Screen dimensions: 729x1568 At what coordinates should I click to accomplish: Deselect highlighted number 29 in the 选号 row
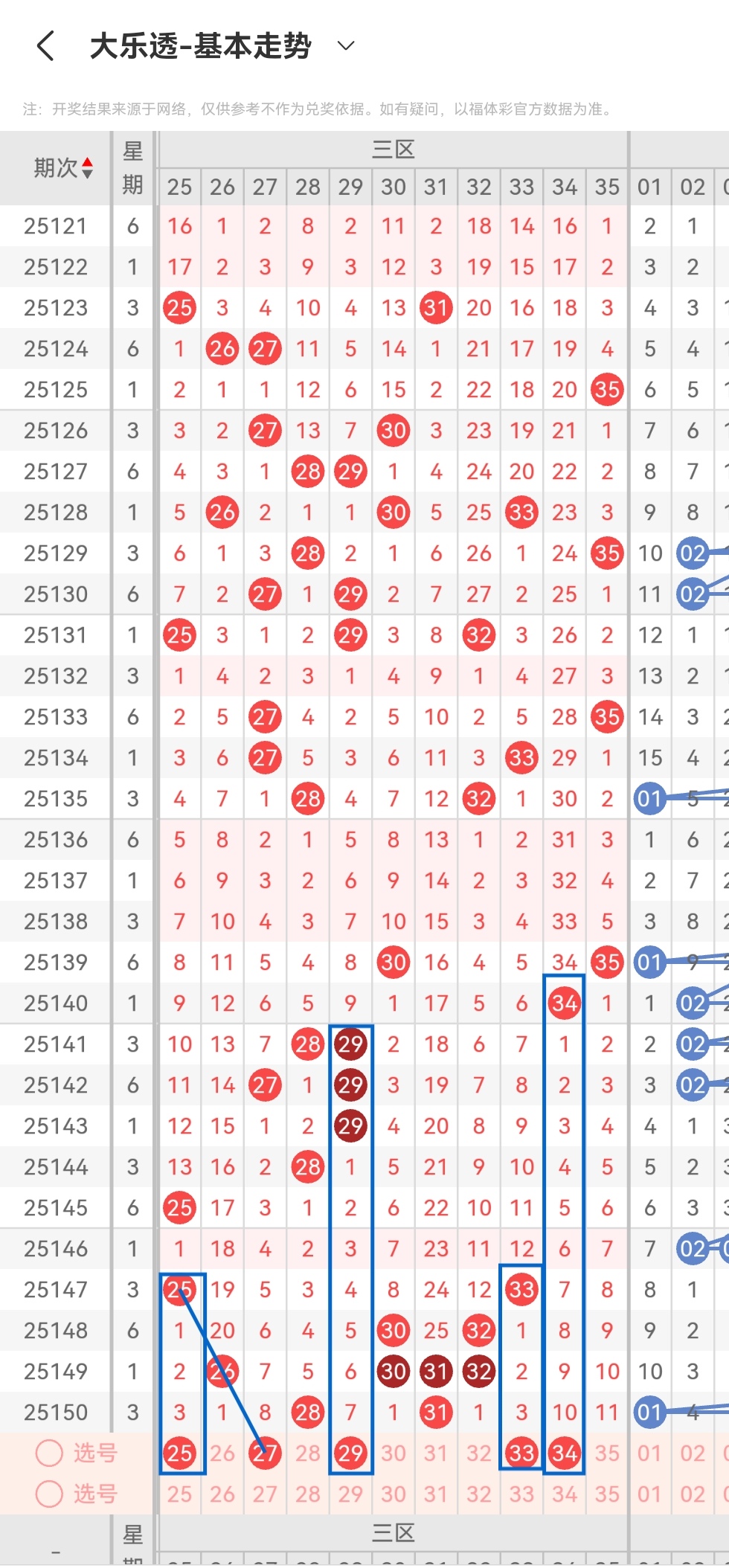point(350,1453)
